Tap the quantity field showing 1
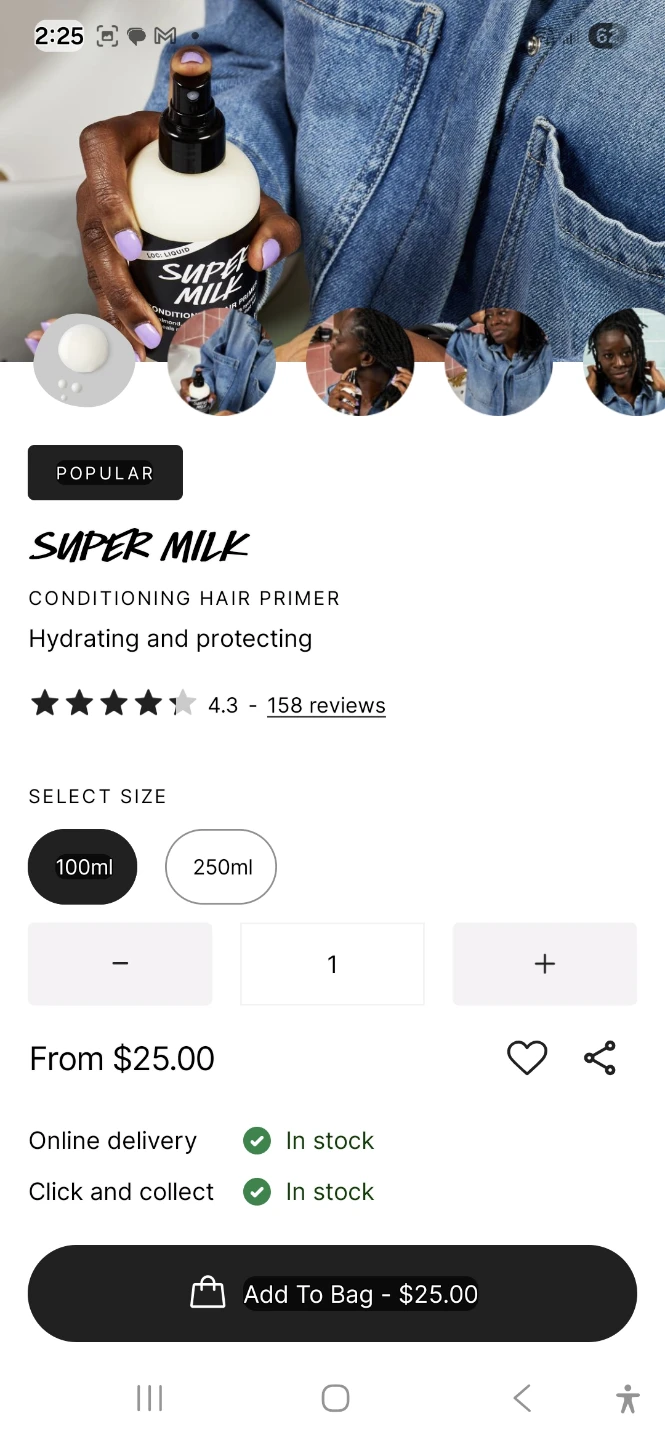 [332, 964]
